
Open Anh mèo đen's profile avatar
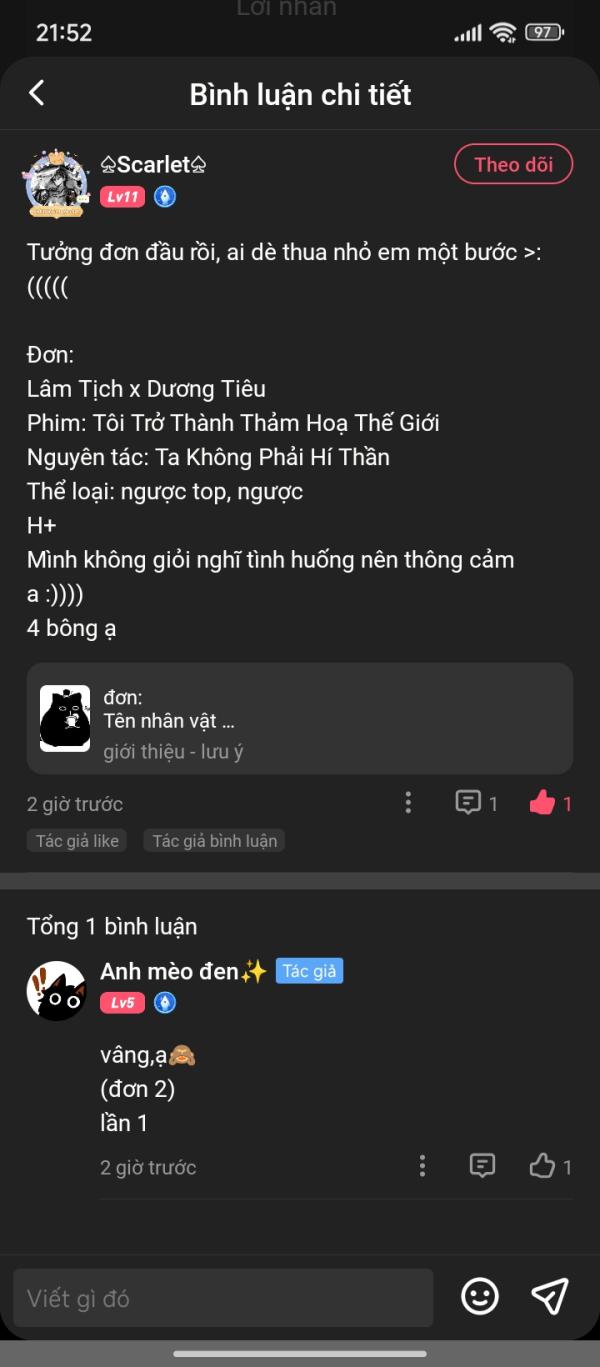56,990
